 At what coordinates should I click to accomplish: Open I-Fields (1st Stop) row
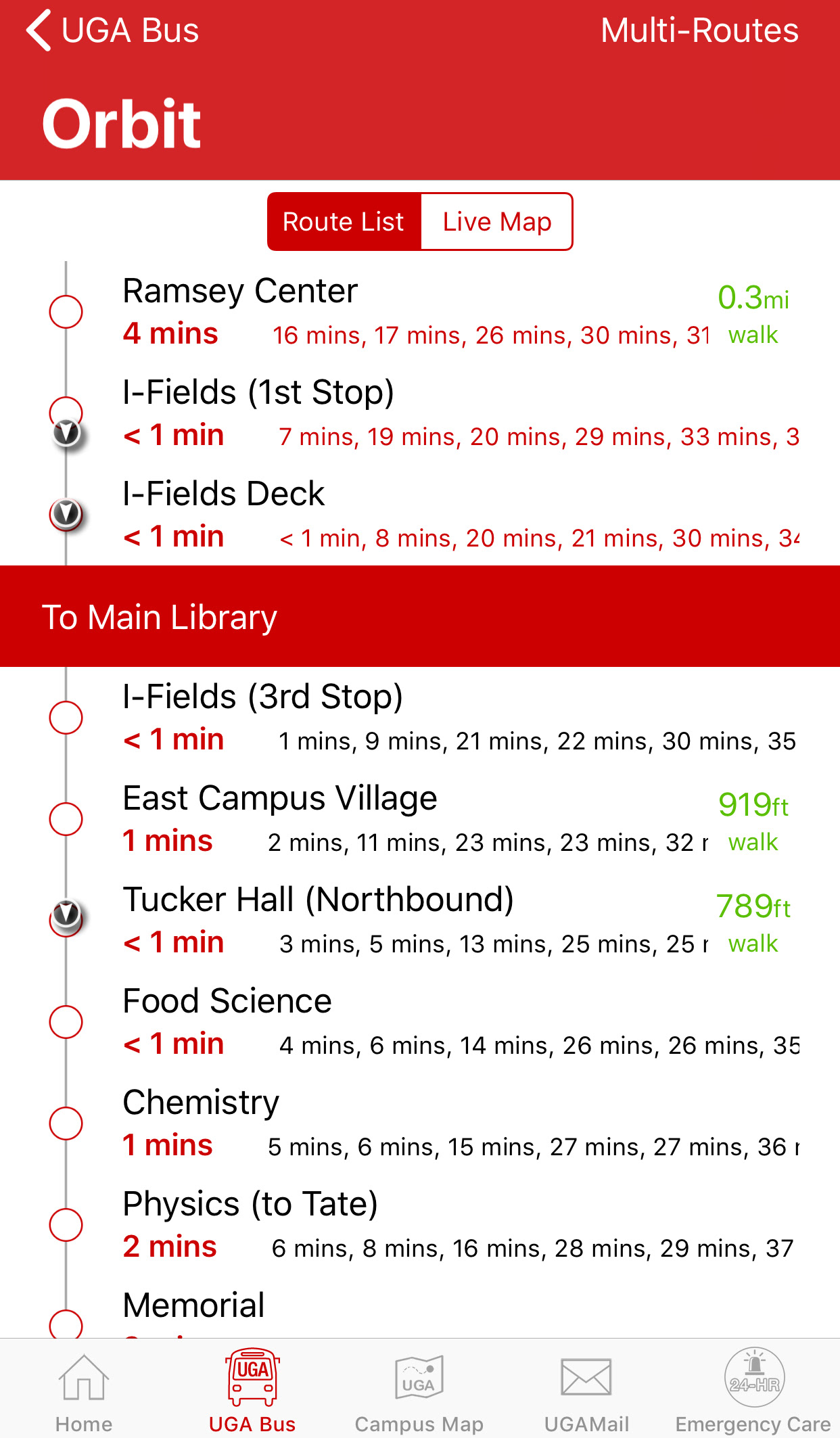[419, 413]
